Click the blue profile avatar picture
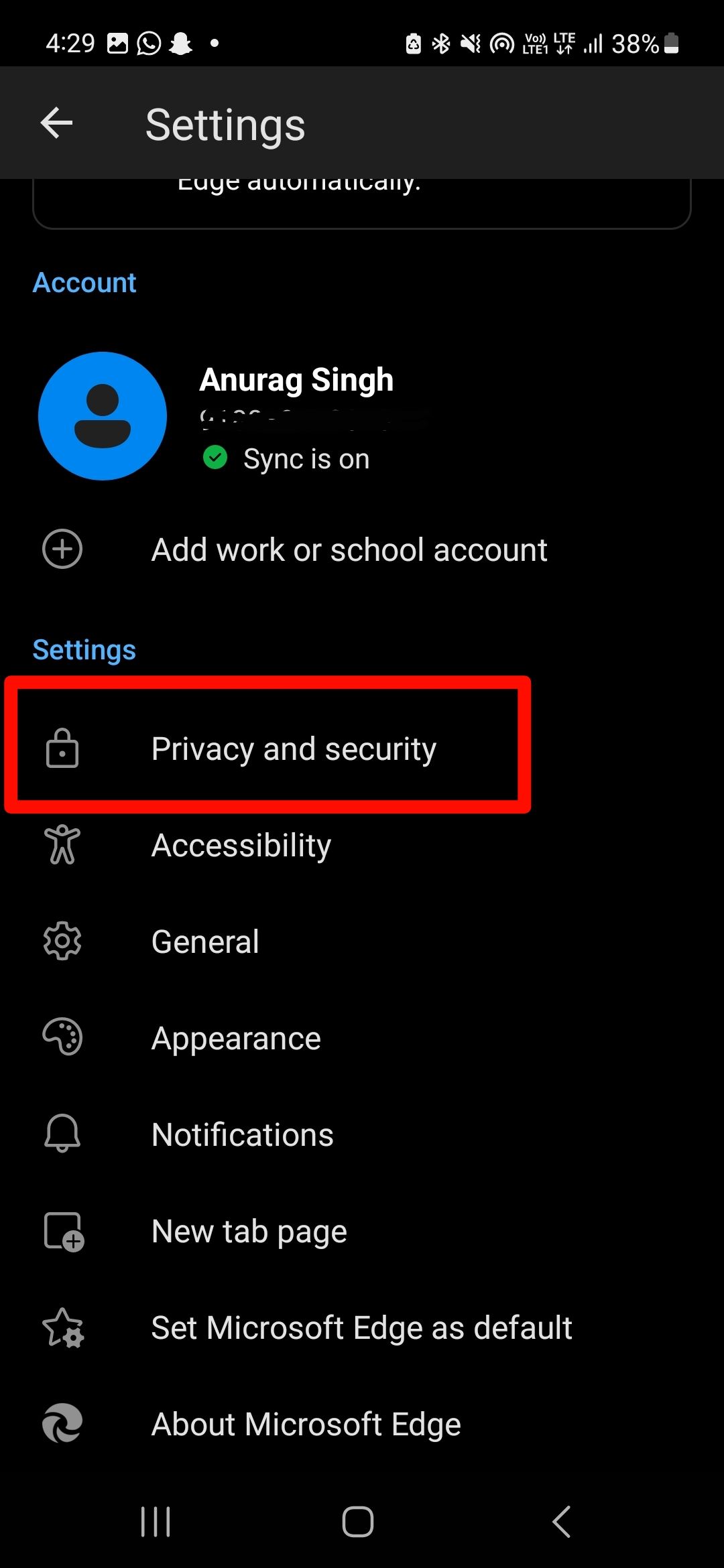Viewport: 724px width, 1568px height. [x=102, y=415]
